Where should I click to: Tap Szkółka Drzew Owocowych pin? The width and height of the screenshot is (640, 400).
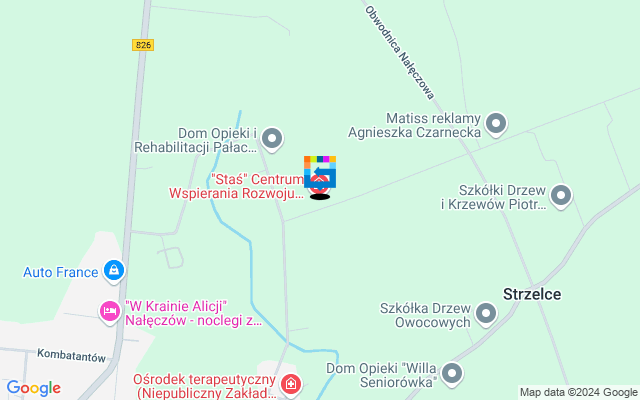point(487,314)
